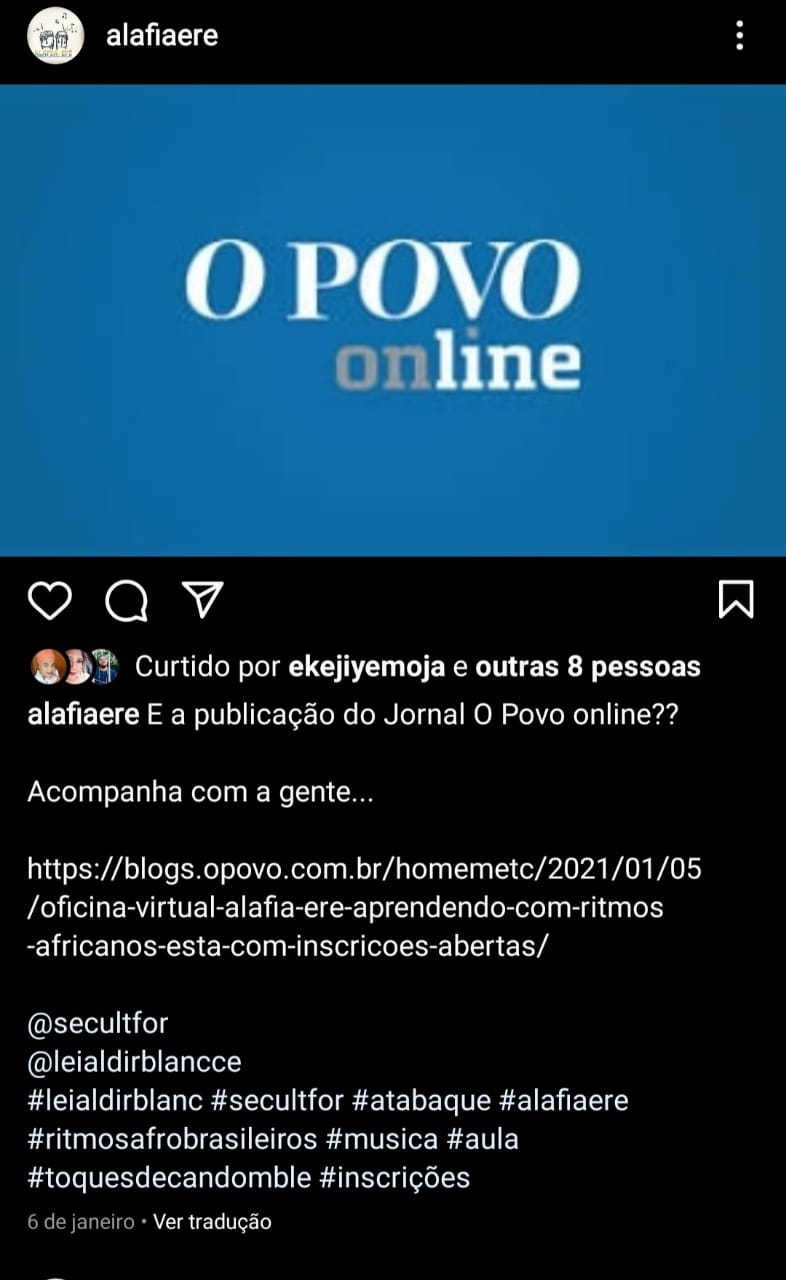Visit the @leialdirblancce profile

click(x=134, y=1061)
